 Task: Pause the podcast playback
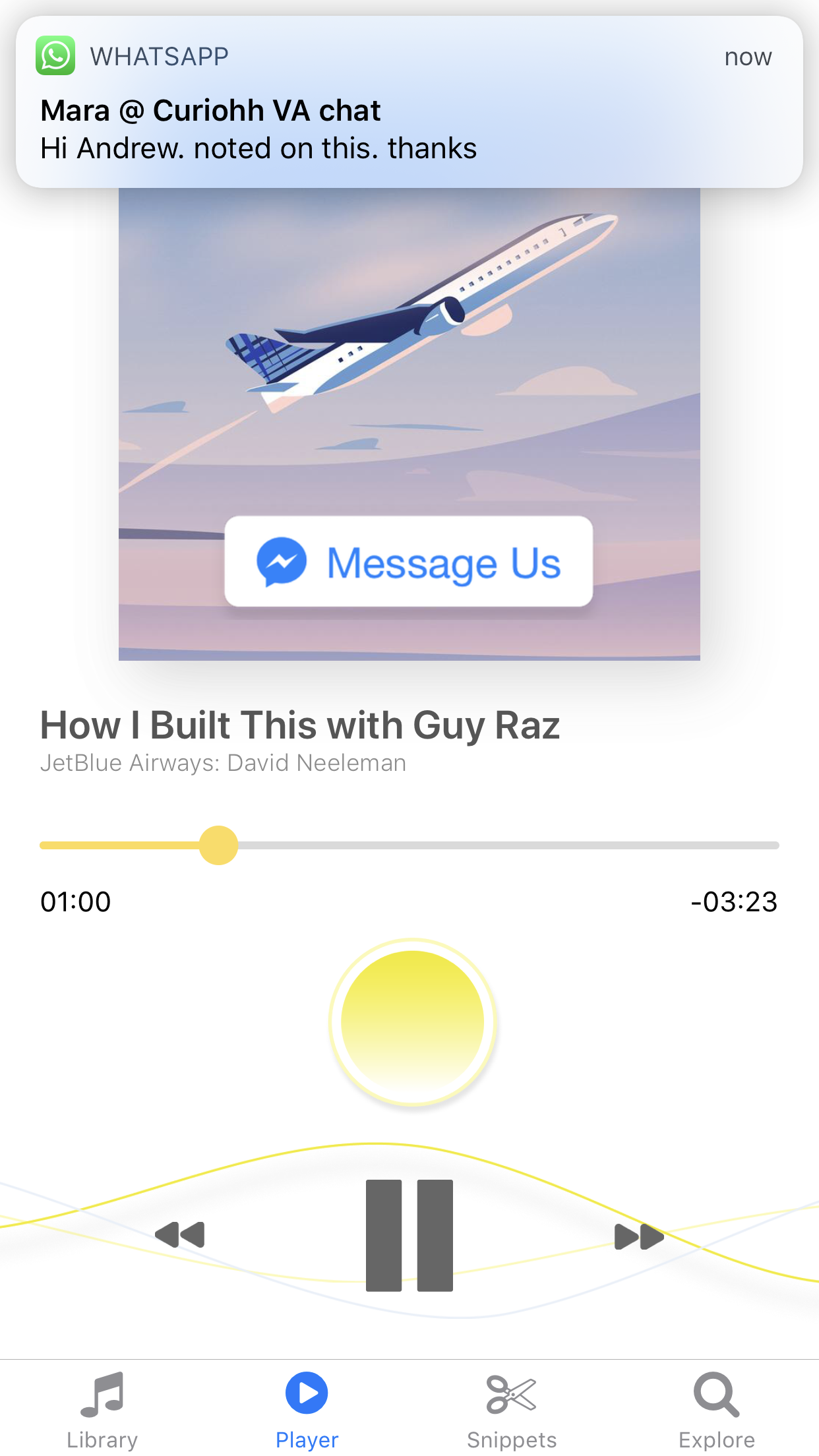[409, 1234]
